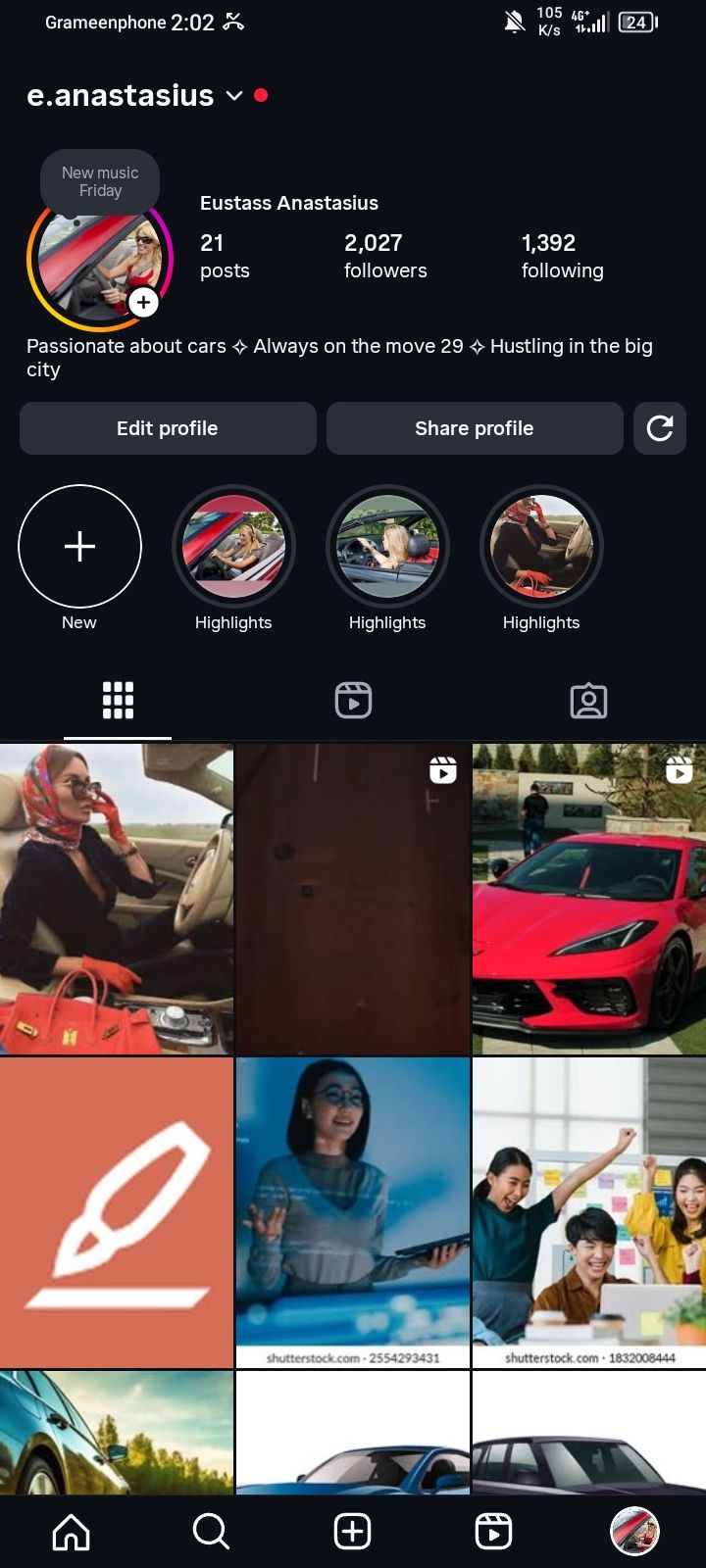This screenshot has width=706, height=1568.
Task: Tap the refresh icon beside Share profile
Action: click(660, 428)
